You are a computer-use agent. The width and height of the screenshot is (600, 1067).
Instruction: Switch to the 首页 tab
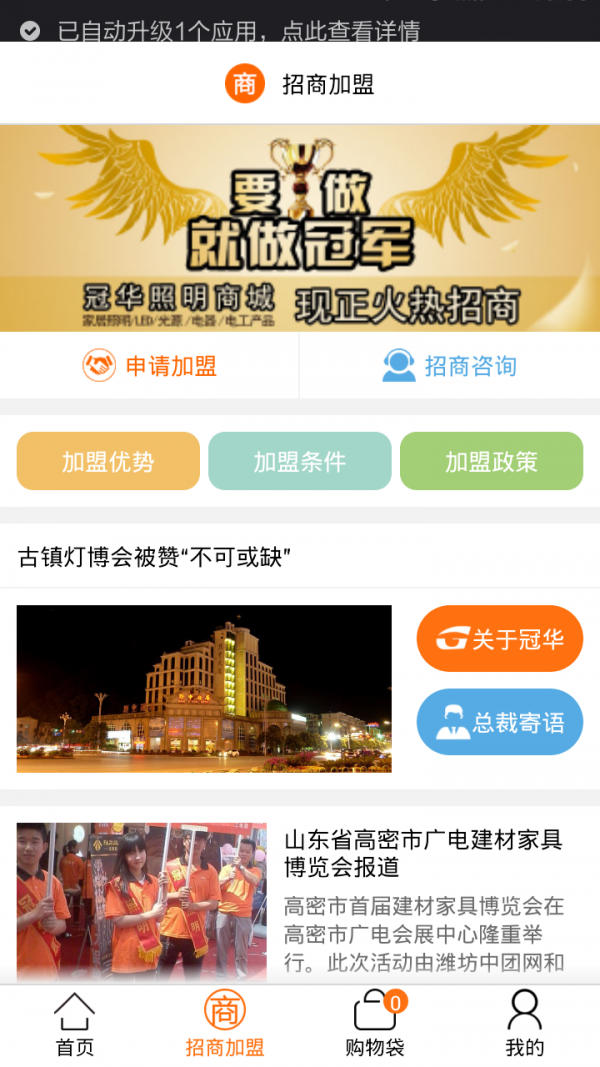pos(75,1024)
